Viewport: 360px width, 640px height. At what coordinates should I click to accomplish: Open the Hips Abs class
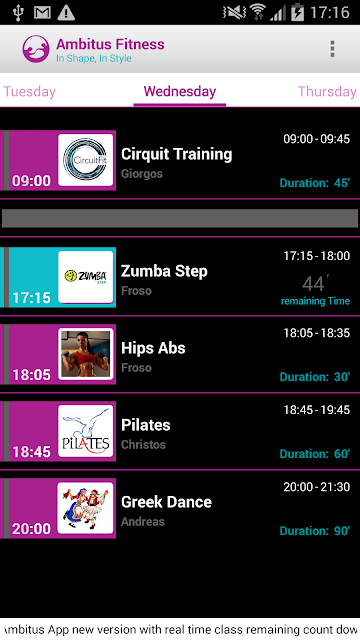[x=180, y=354]
